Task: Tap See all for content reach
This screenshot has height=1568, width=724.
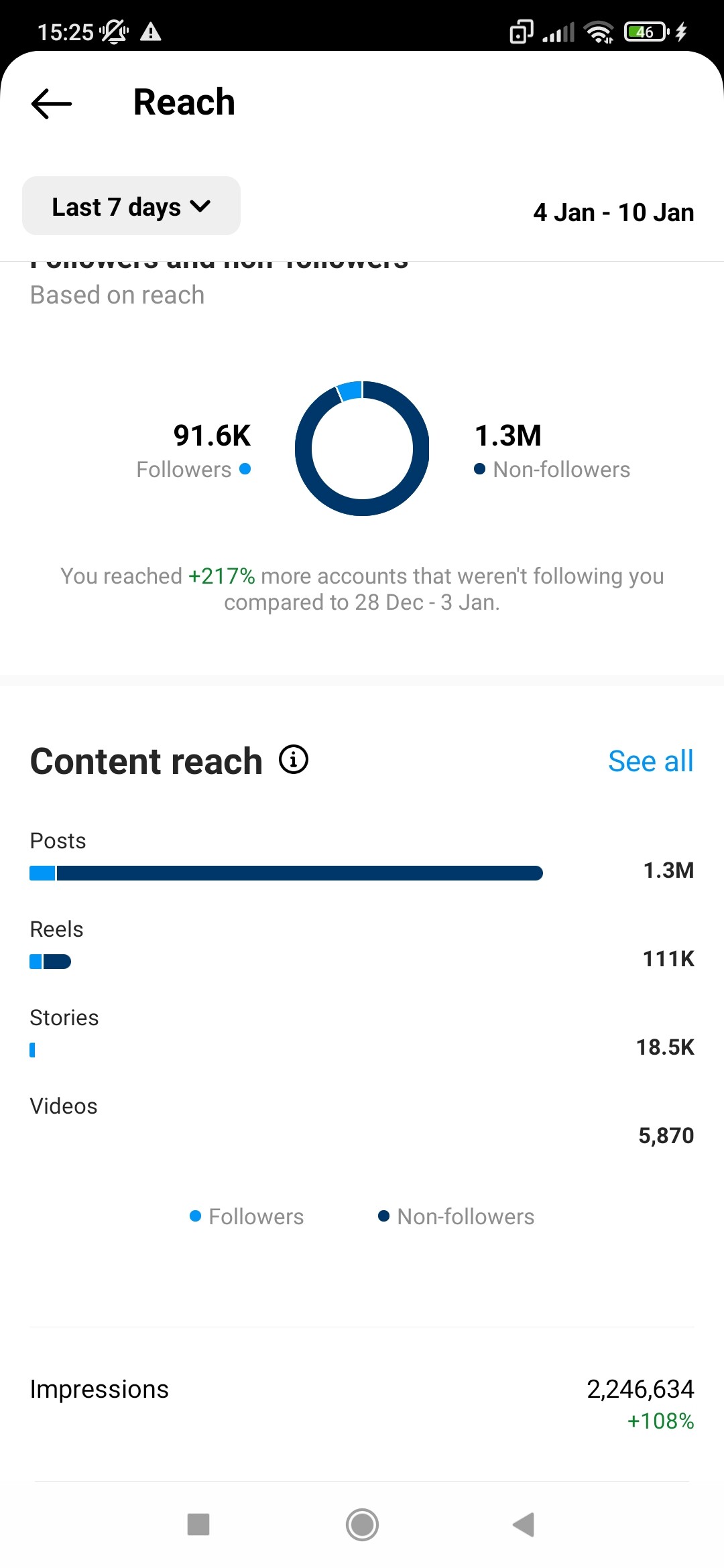Action: [x=650, y=761]
